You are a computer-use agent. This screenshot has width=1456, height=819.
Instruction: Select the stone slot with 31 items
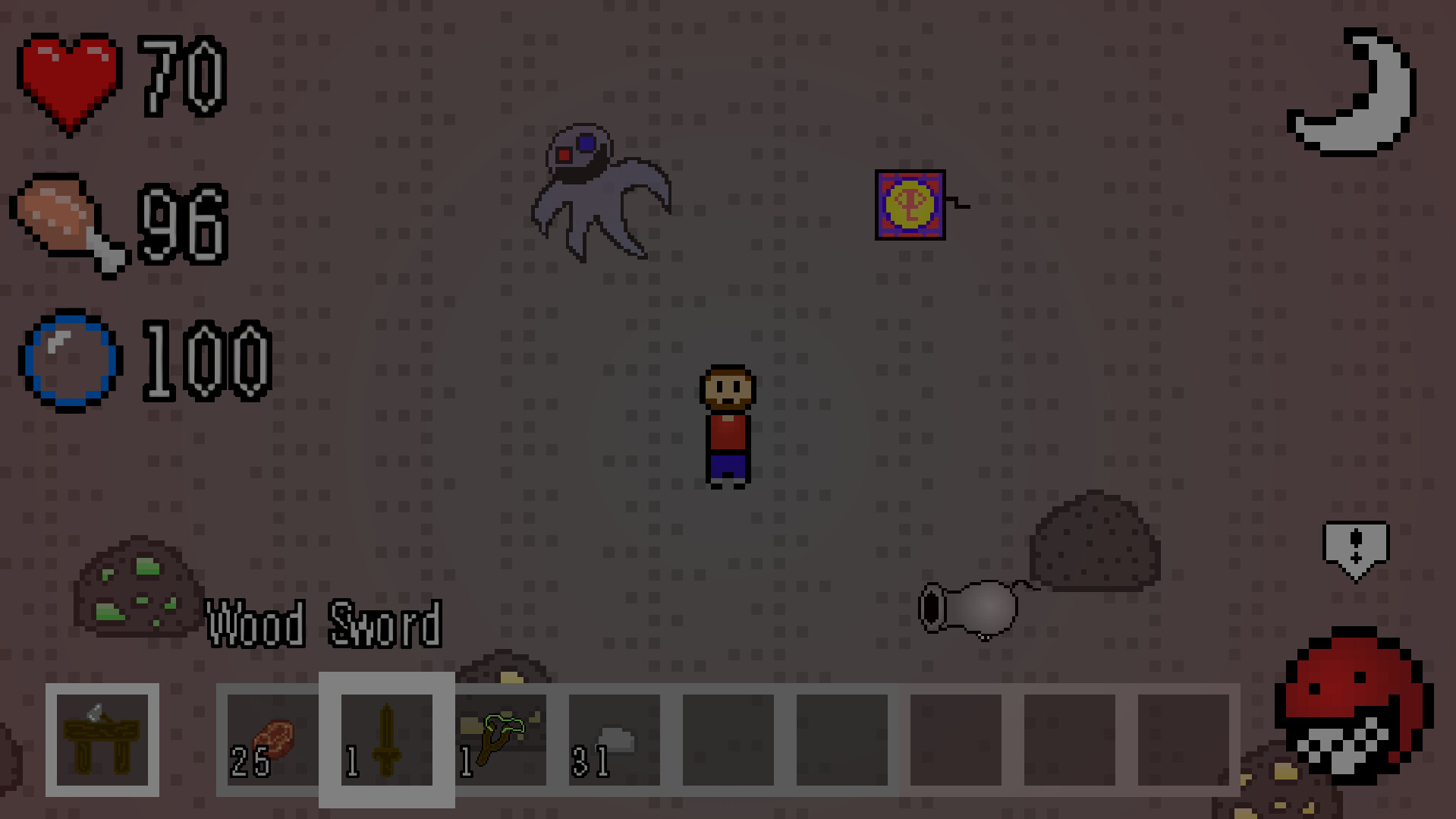tap(614, 739)
